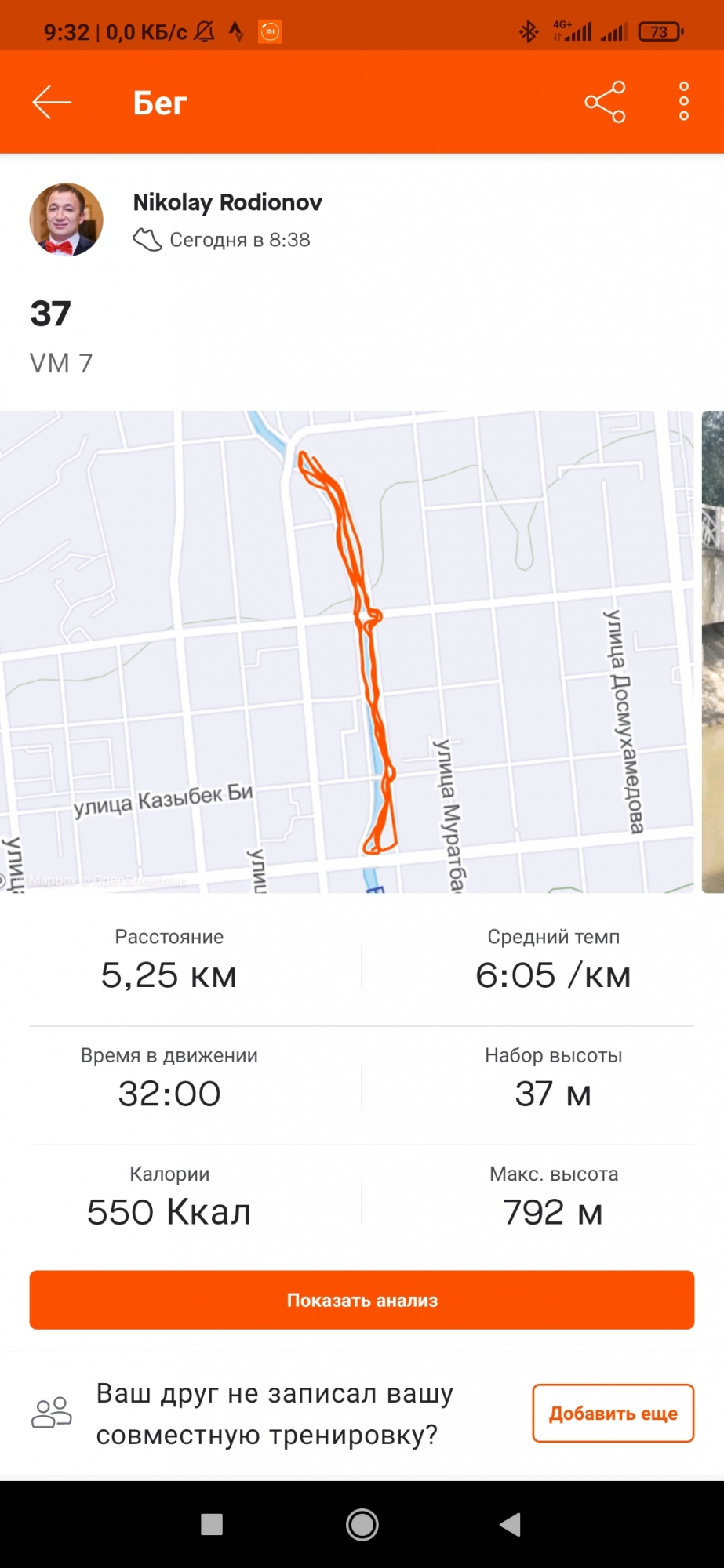Tap the Добавить еще button
Viewport: 724px width, 1568px height.
[x=613, y=1414]
